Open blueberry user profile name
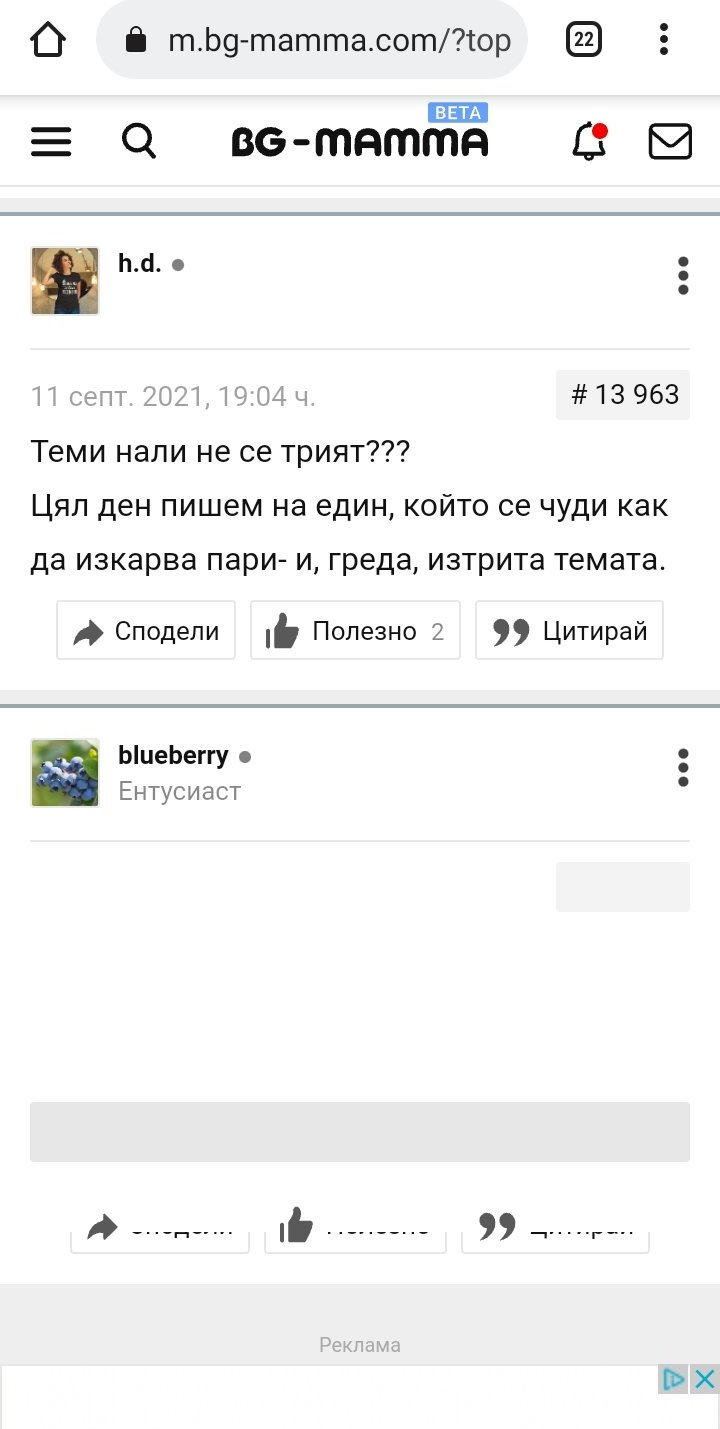 click(173, 755)
